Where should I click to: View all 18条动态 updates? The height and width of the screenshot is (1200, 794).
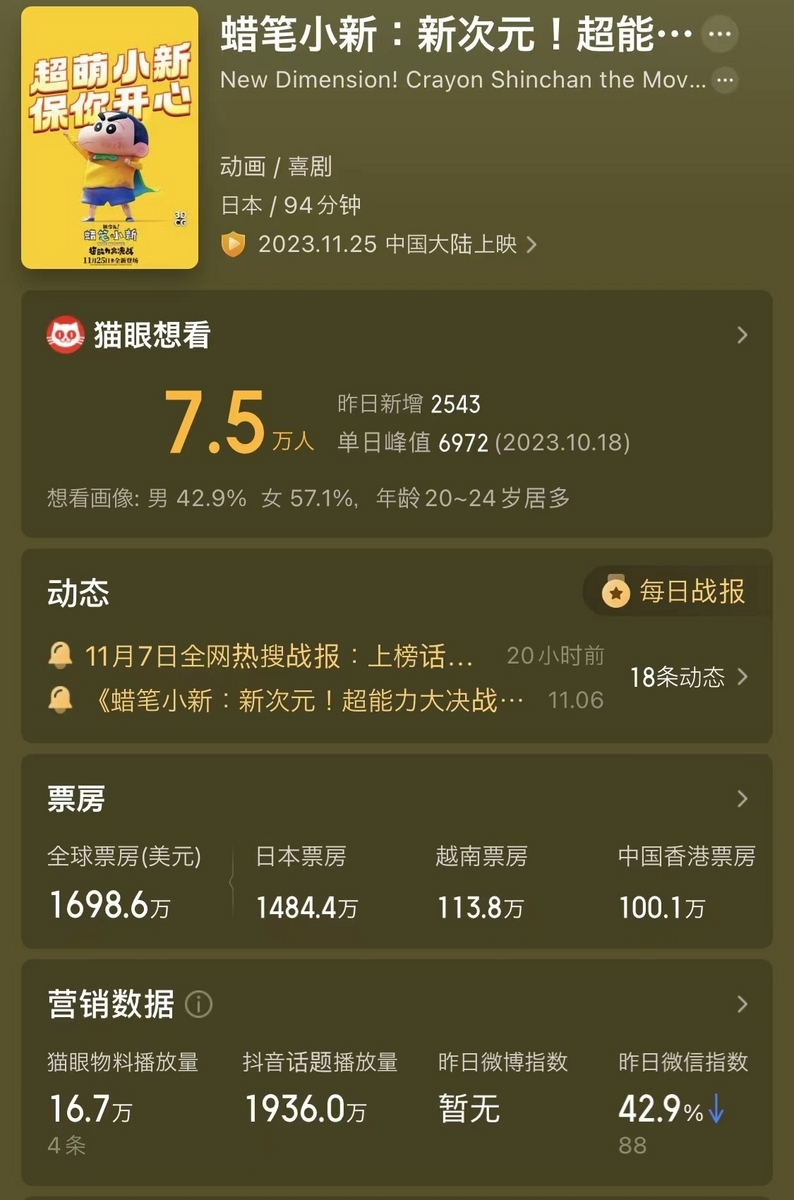(689, 677)
